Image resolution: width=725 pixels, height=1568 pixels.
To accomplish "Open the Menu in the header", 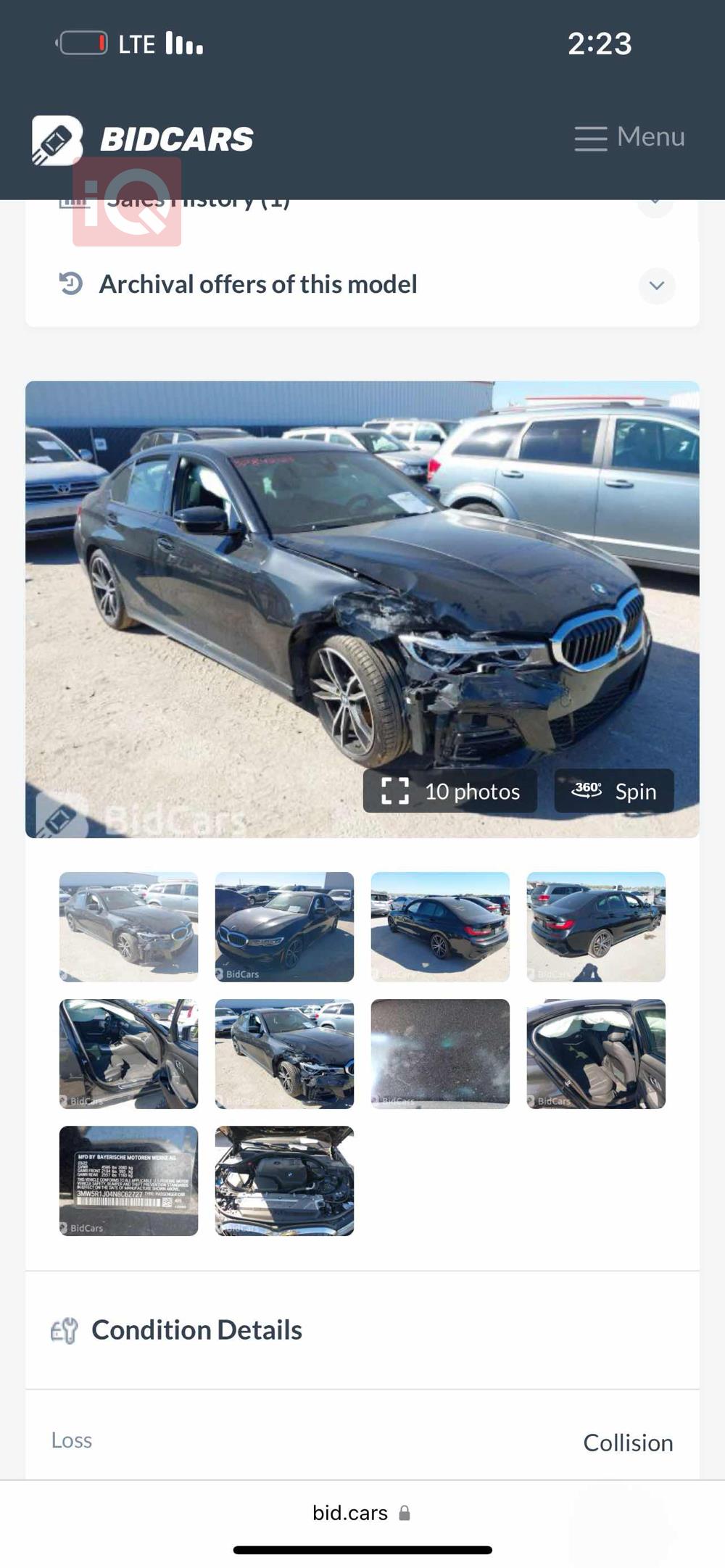I will click(629, 137).
